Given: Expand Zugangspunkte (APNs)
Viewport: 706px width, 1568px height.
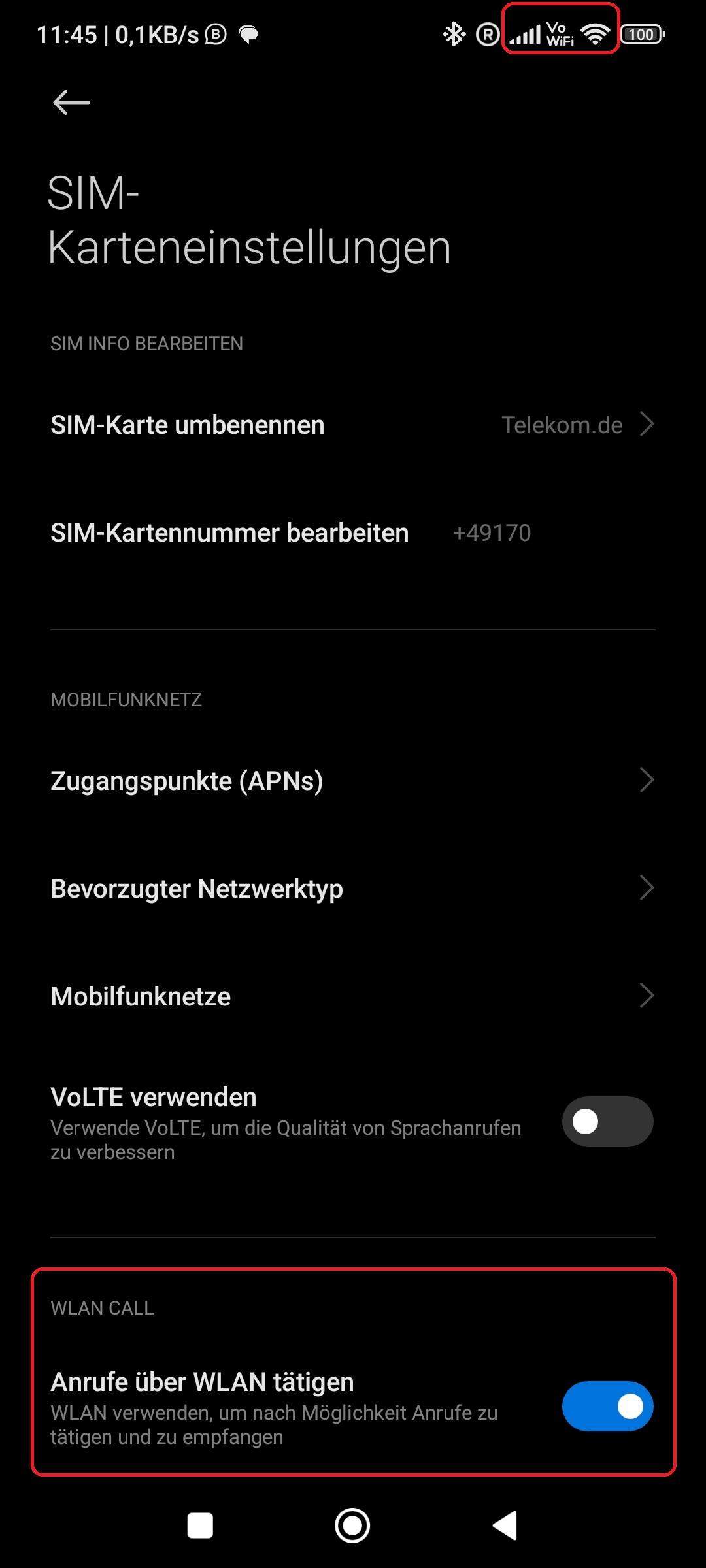Looking at the screenshot, I should [x=353, y=779].
